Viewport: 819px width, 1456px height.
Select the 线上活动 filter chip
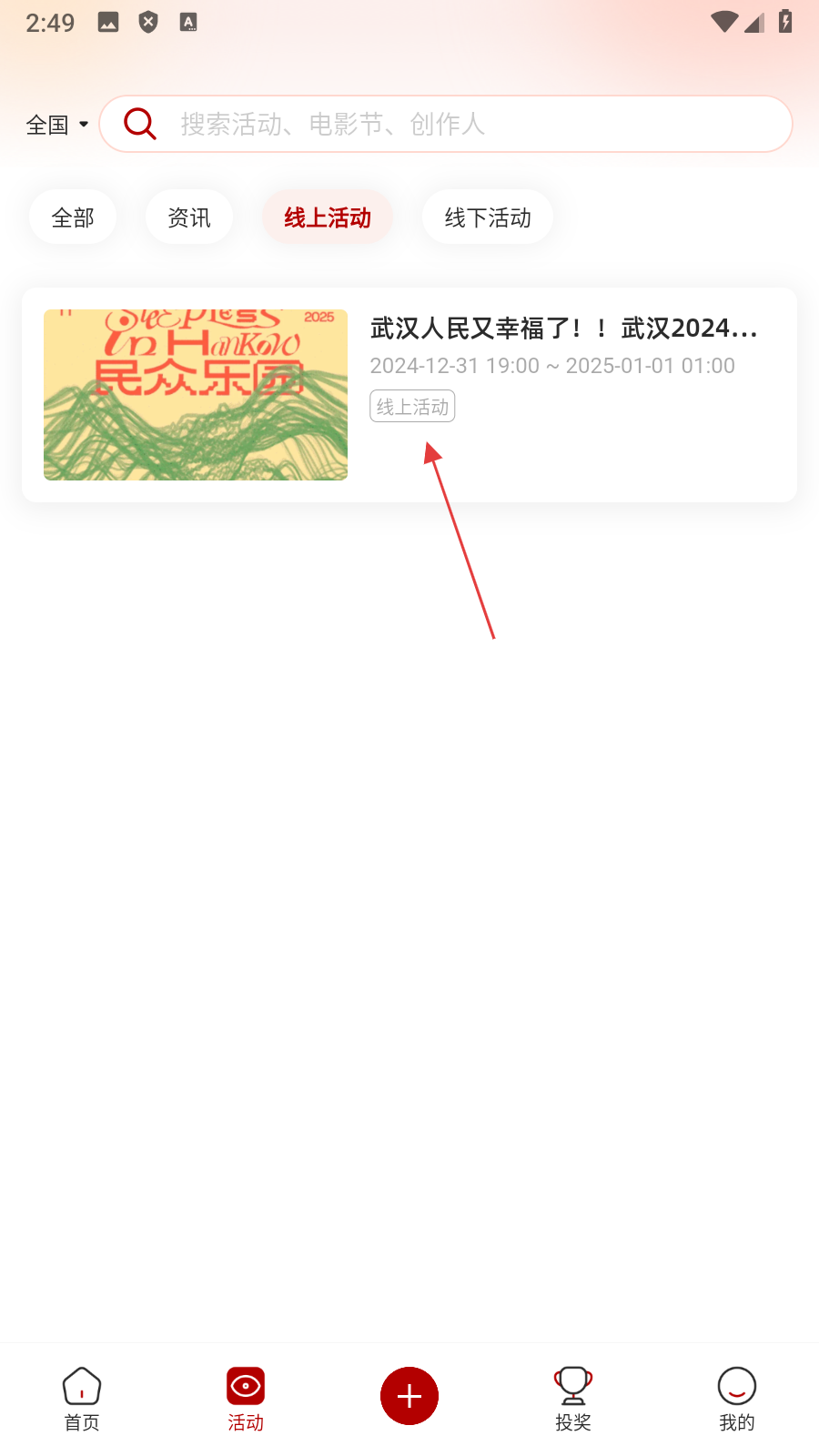pos(328,217)
